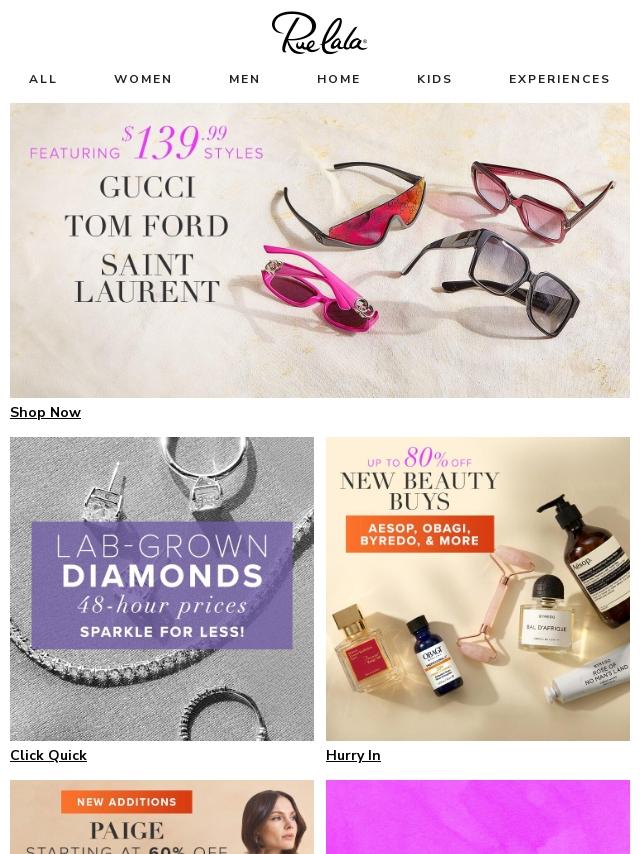Tap the Hurry In link
This screenshot has width=640, height=854.
click(353, 756)
